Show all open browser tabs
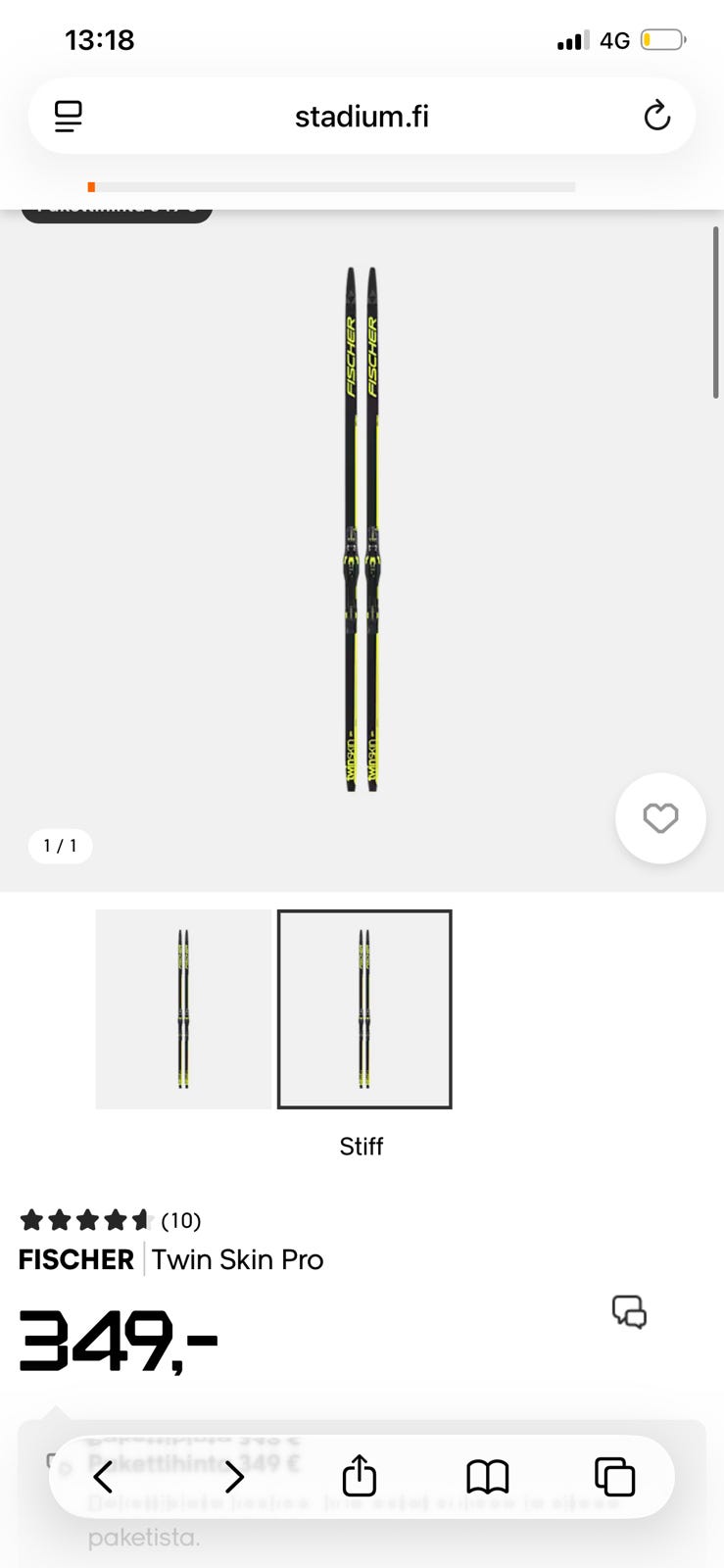This screenshot has height=1568, width=724. tap(614, 1477)
